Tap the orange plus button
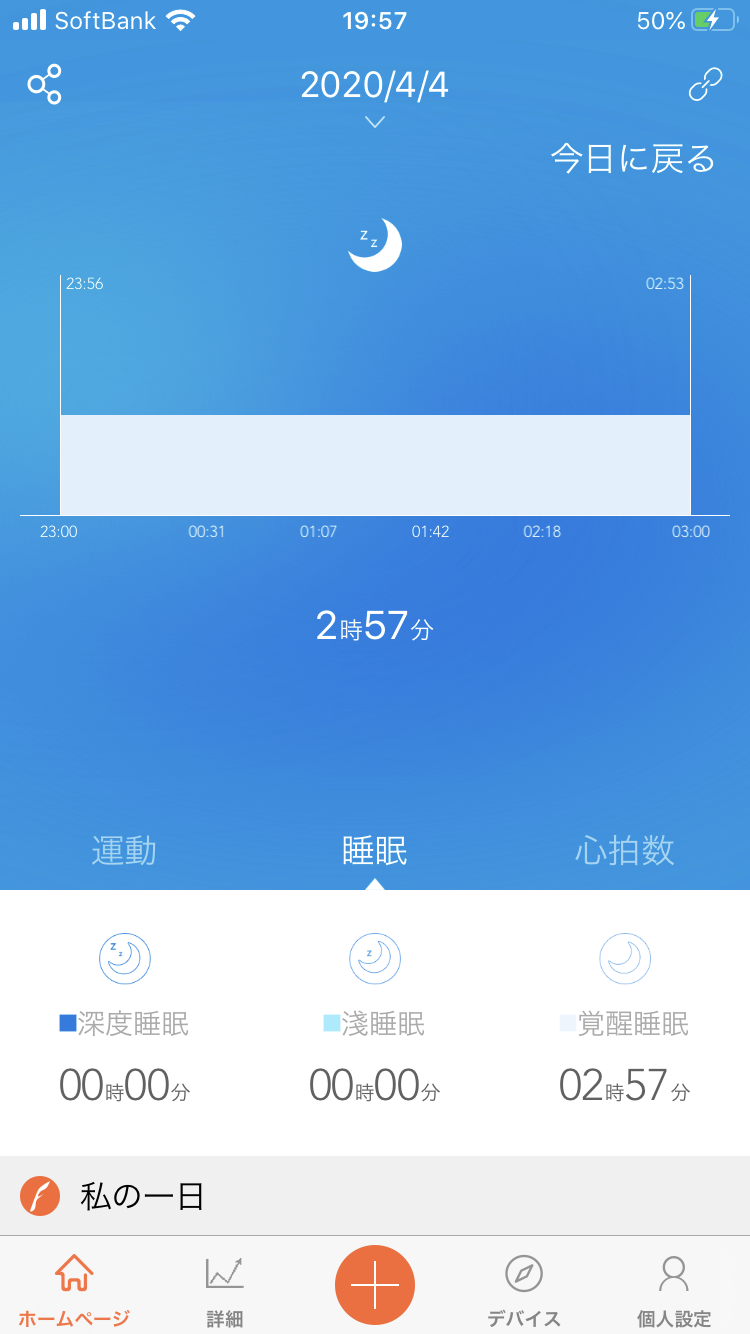Viewport: 750px width, 1334px height. coord(375,1285)
